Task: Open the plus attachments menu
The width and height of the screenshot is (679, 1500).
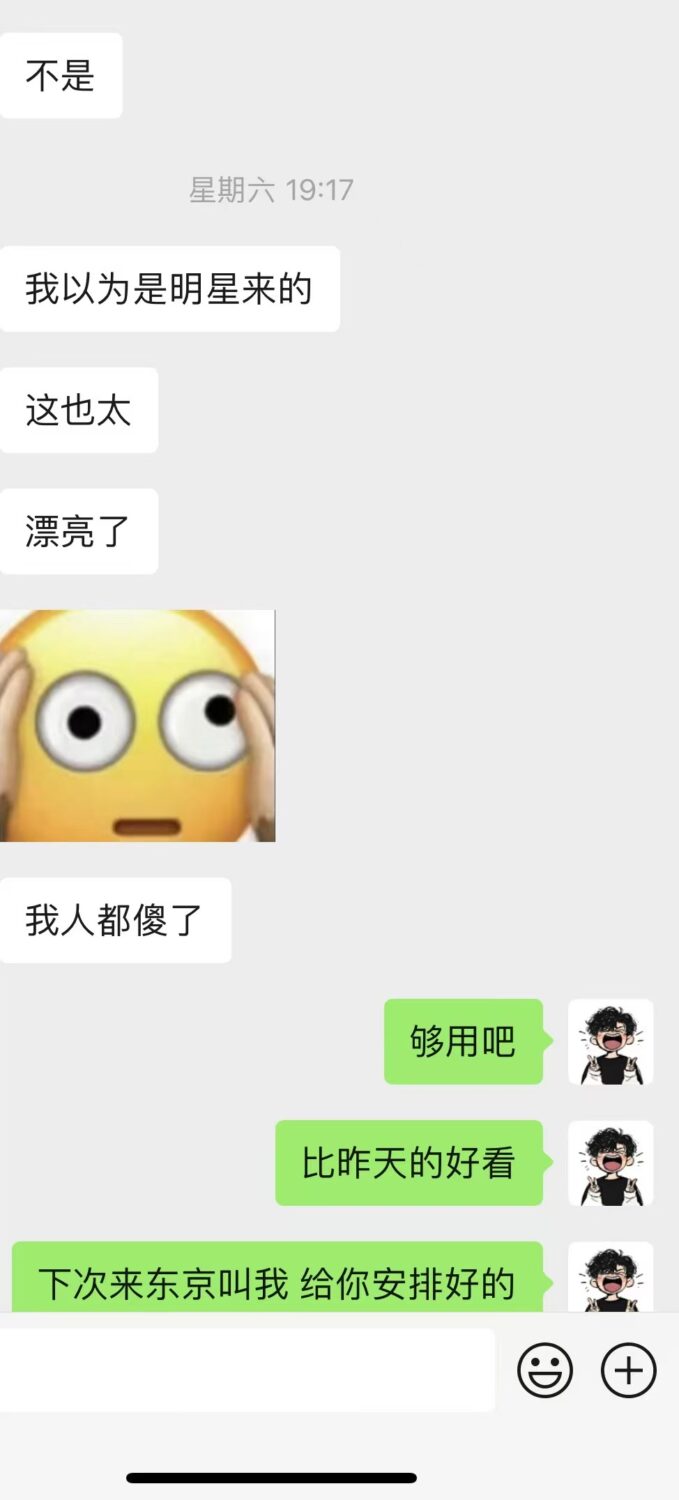Action: (x=628, y=1370)
